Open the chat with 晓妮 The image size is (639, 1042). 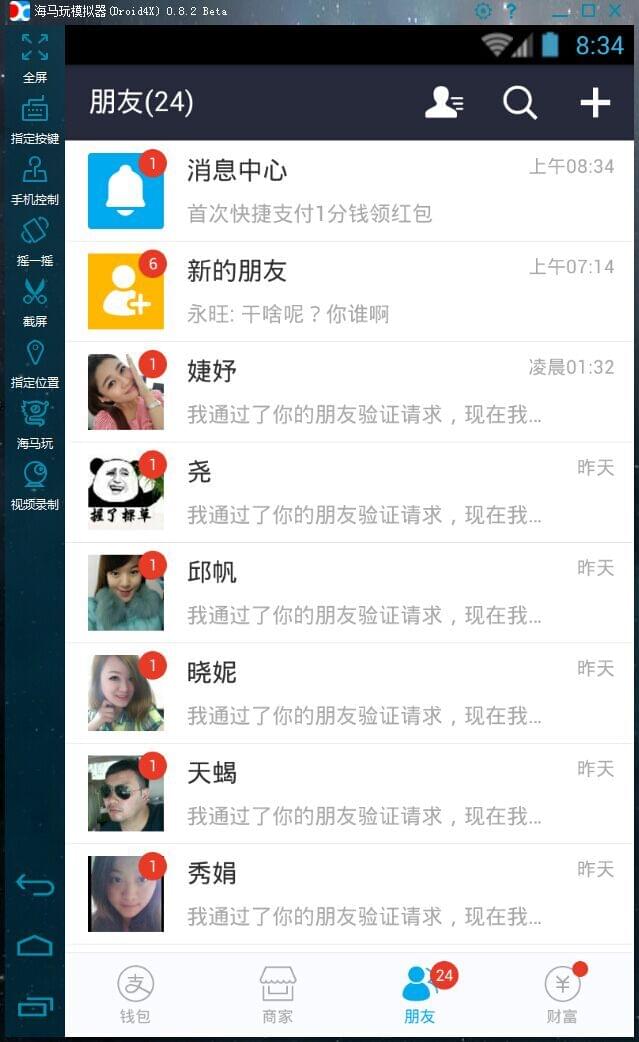coord(349,693)
